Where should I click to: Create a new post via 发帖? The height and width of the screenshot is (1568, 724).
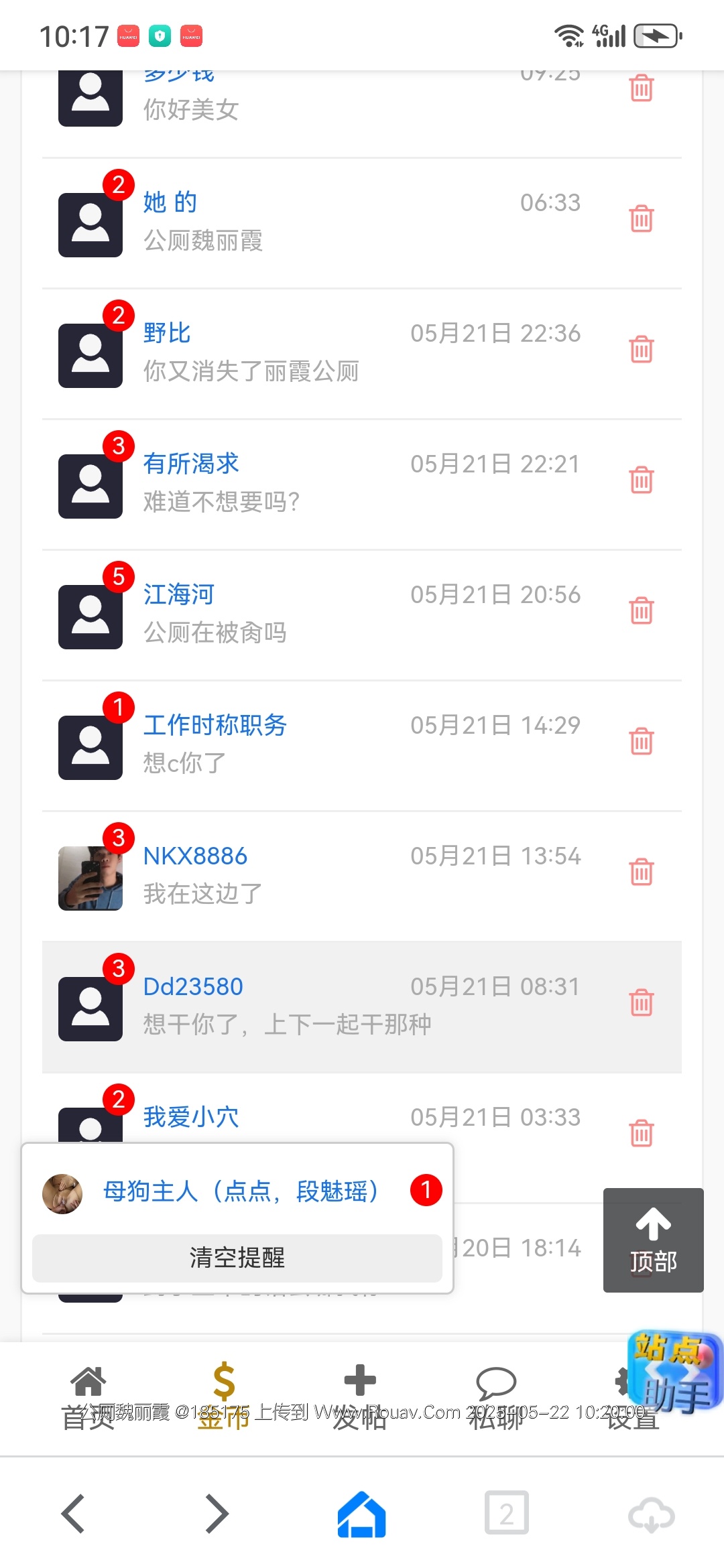[359, 1396]
